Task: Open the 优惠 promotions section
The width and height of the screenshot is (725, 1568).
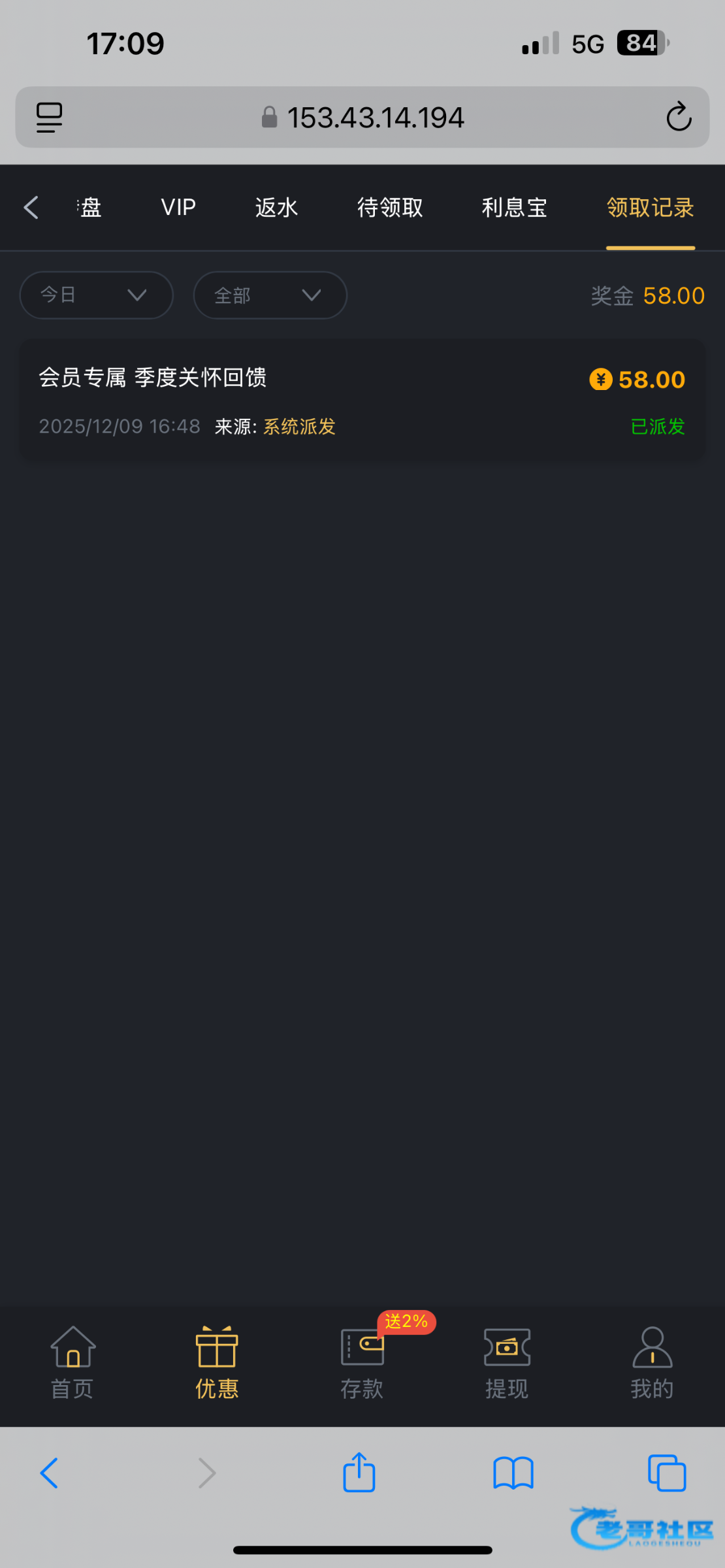Action: click(x=217, y=1362)
